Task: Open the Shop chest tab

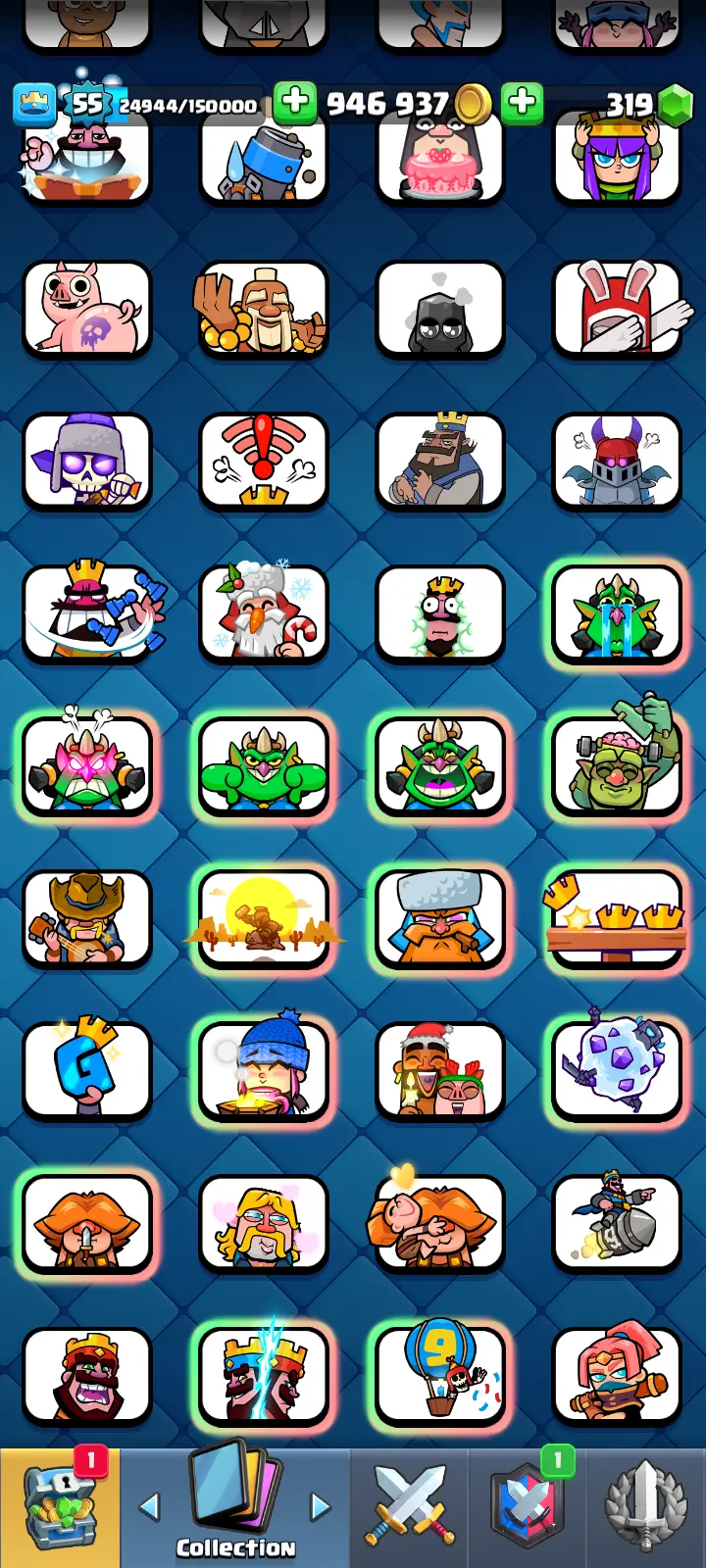Action: tap(60, 1506)
